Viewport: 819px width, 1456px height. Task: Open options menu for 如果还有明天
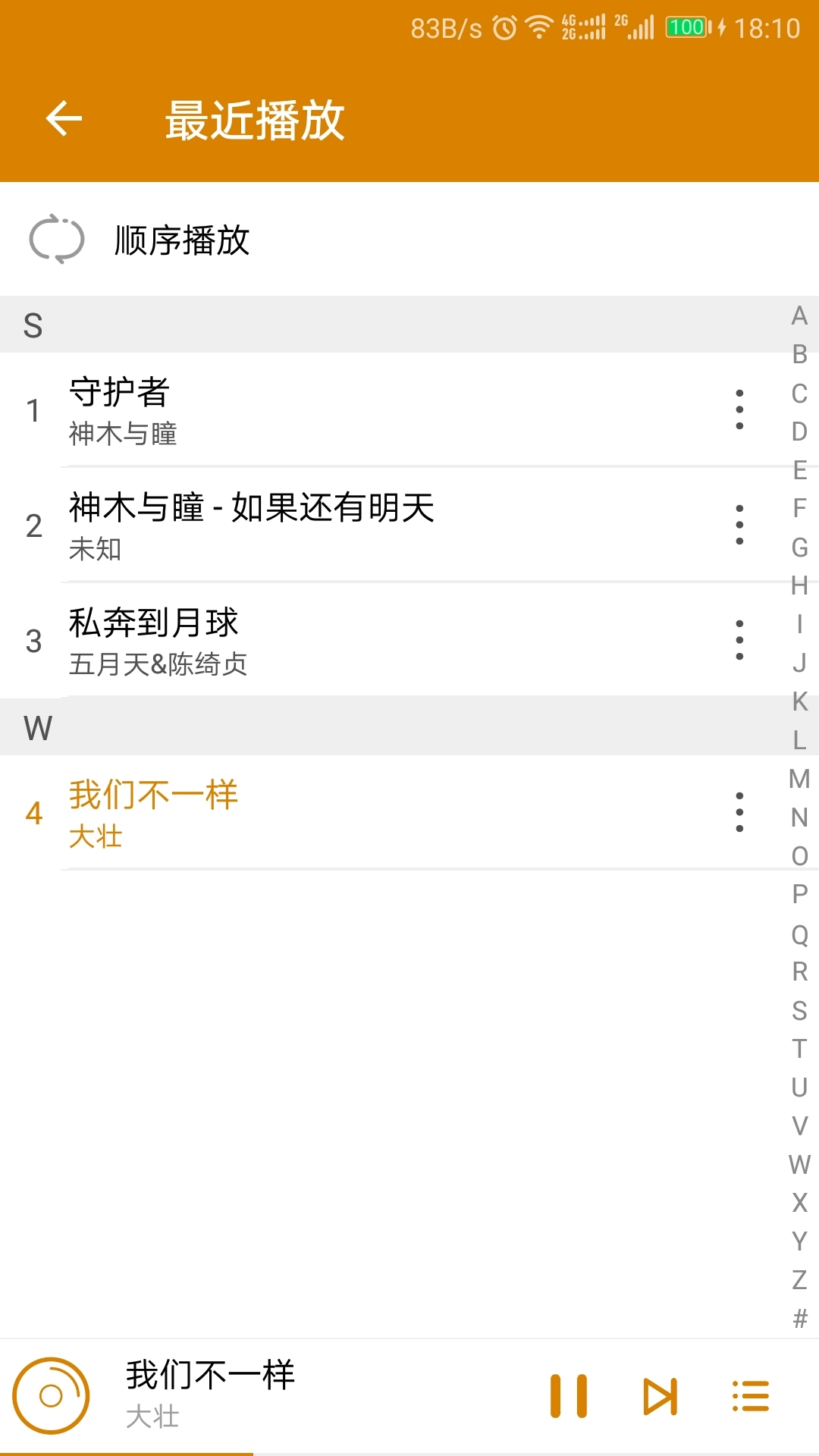click(739, 525)
